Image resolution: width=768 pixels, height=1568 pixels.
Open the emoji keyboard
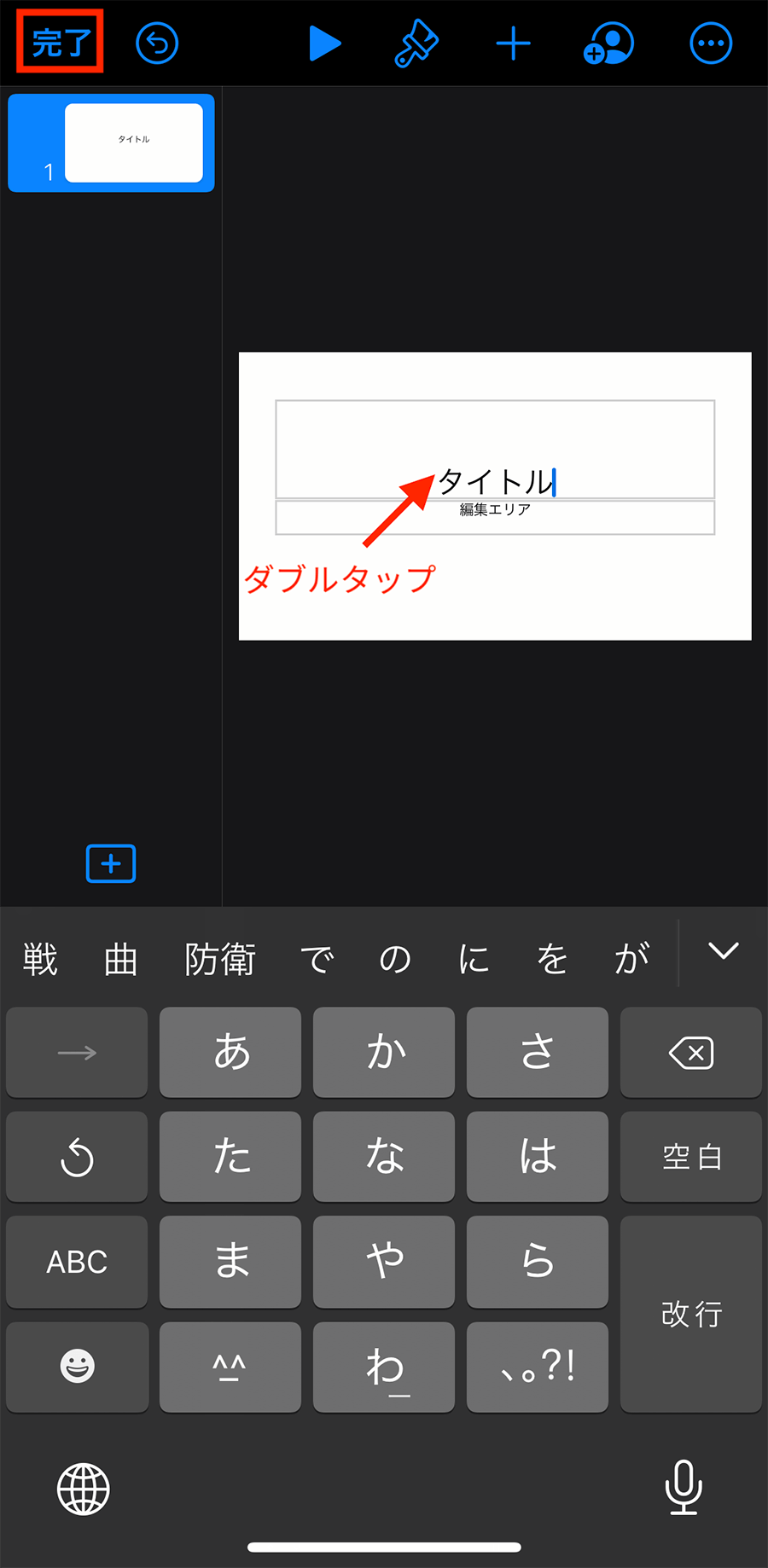(x=77, y=1367)
